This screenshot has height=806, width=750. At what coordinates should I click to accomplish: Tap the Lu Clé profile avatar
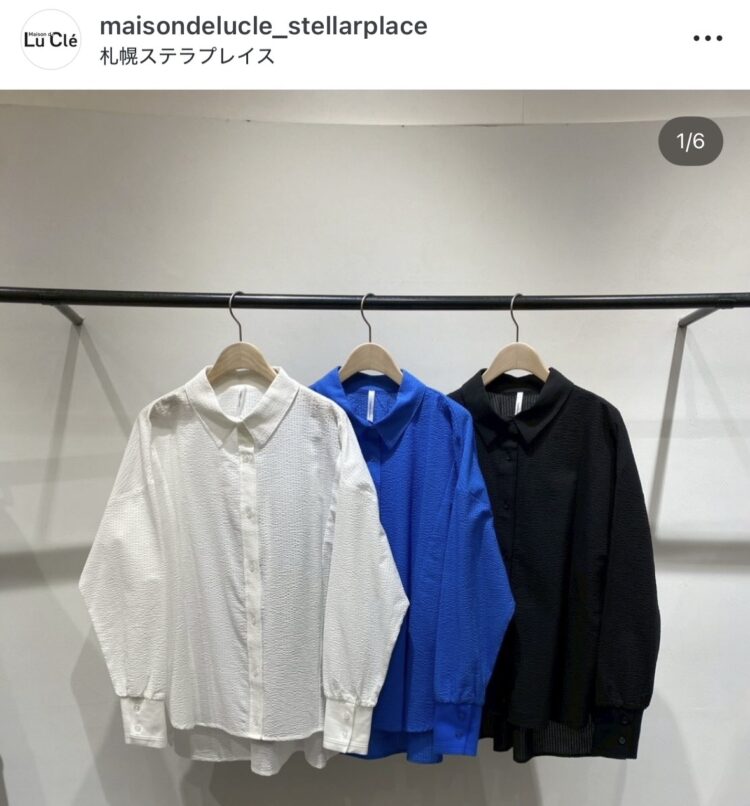[x=51, y=40]
